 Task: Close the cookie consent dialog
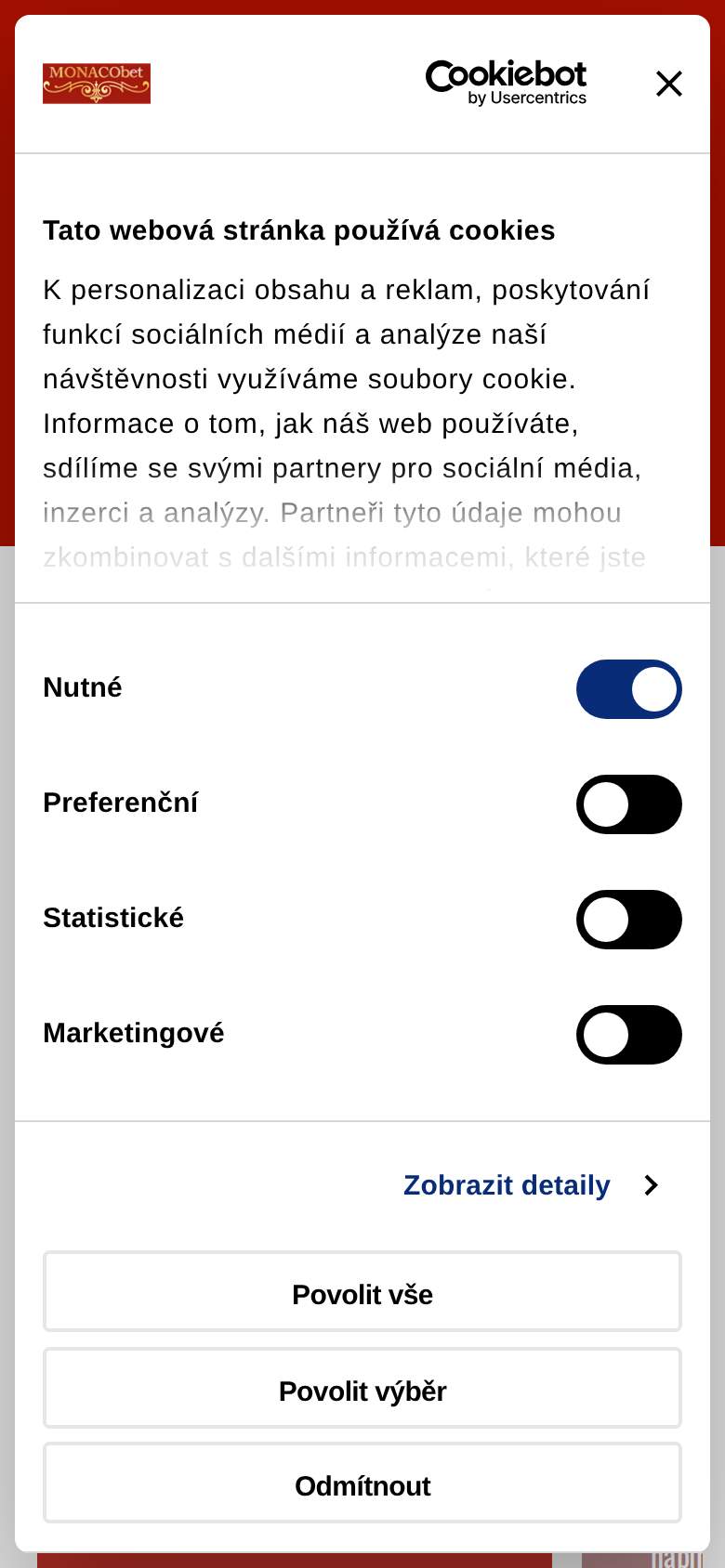(x=669, y=84)
